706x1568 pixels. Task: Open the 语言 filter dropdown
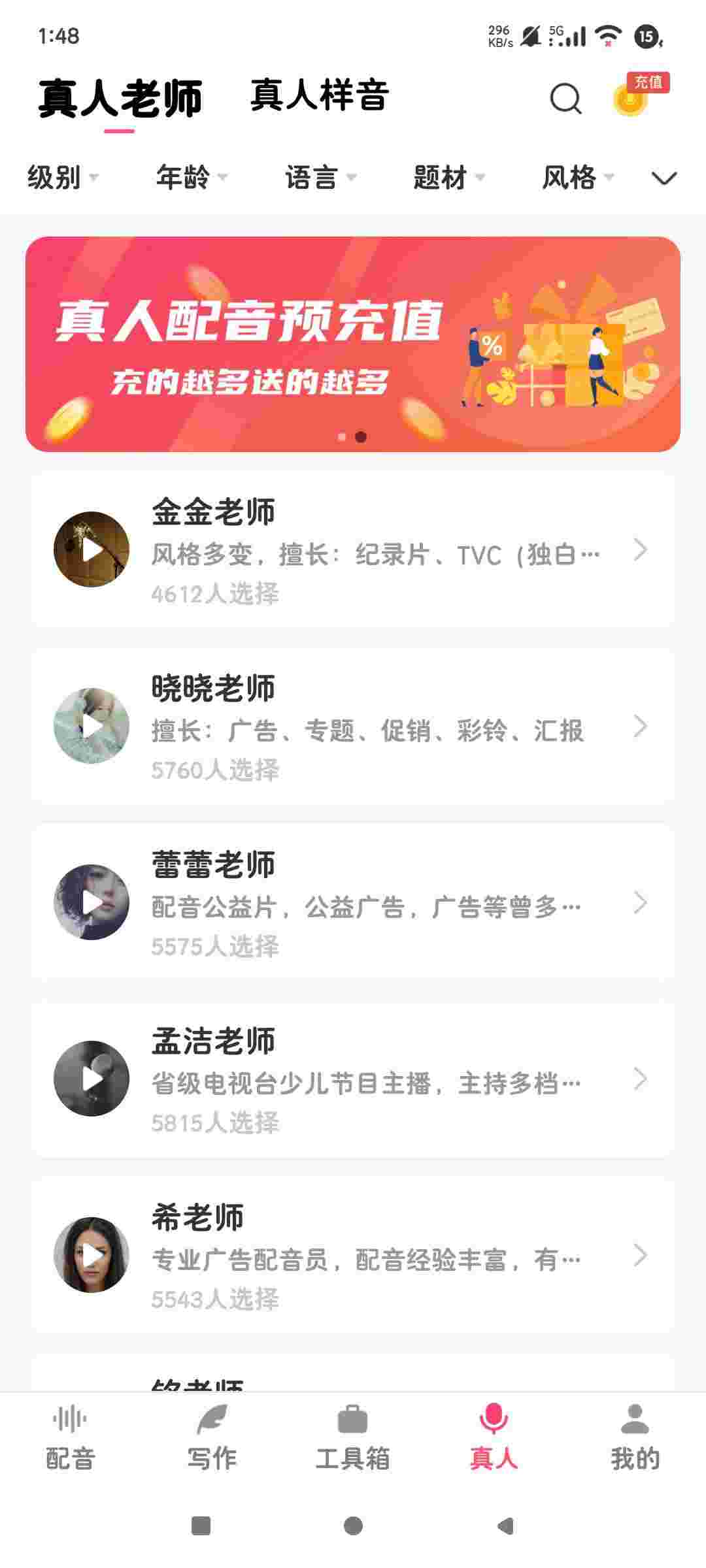click(x=319, y=177)
